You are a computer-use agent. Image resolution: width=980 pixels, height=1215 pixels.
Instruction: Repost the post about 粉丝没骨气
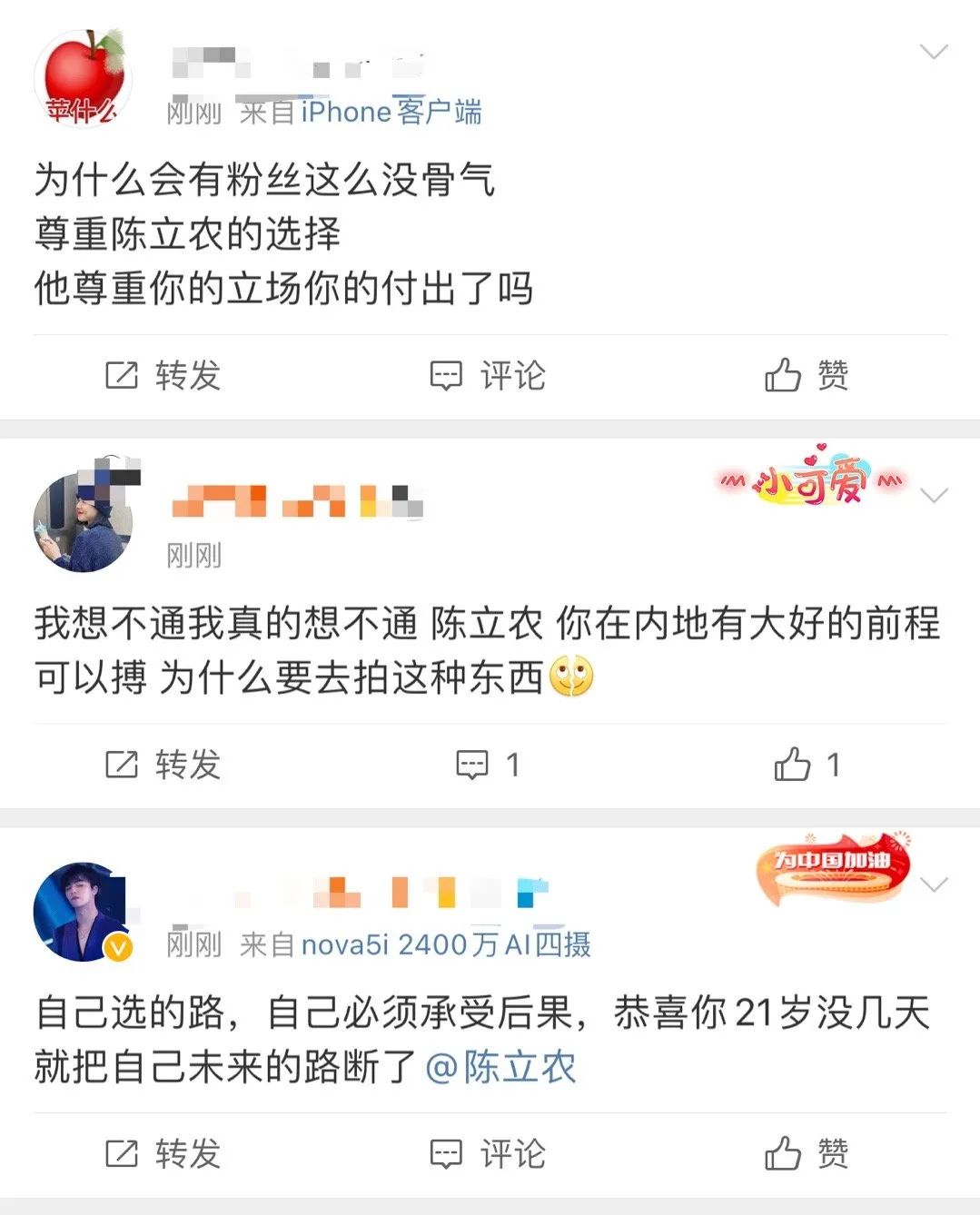[x=163, y=375]
